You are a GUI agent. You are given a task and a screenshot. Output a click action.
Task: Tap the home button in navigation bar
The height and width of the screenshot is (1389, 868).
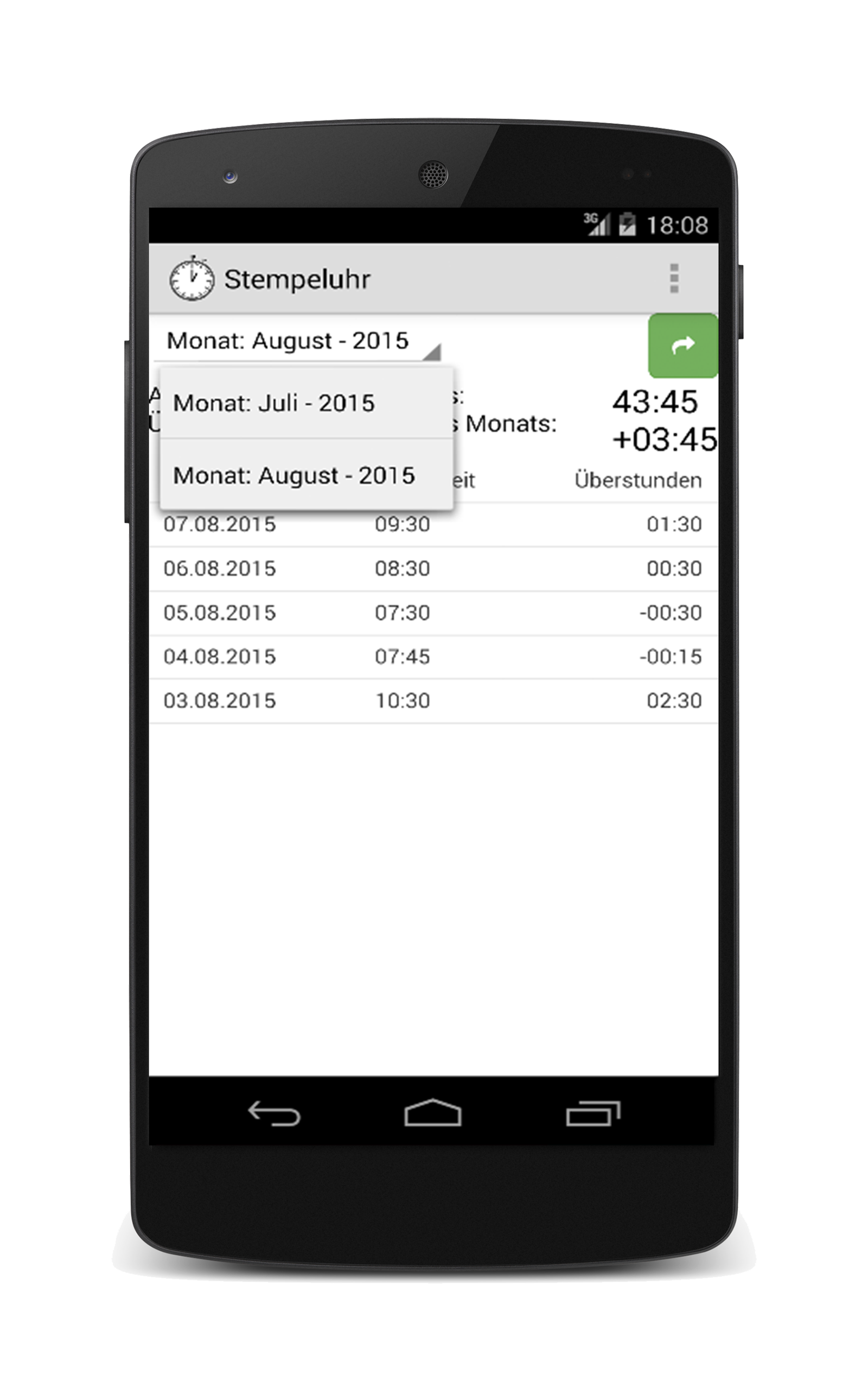[433, 1113]
